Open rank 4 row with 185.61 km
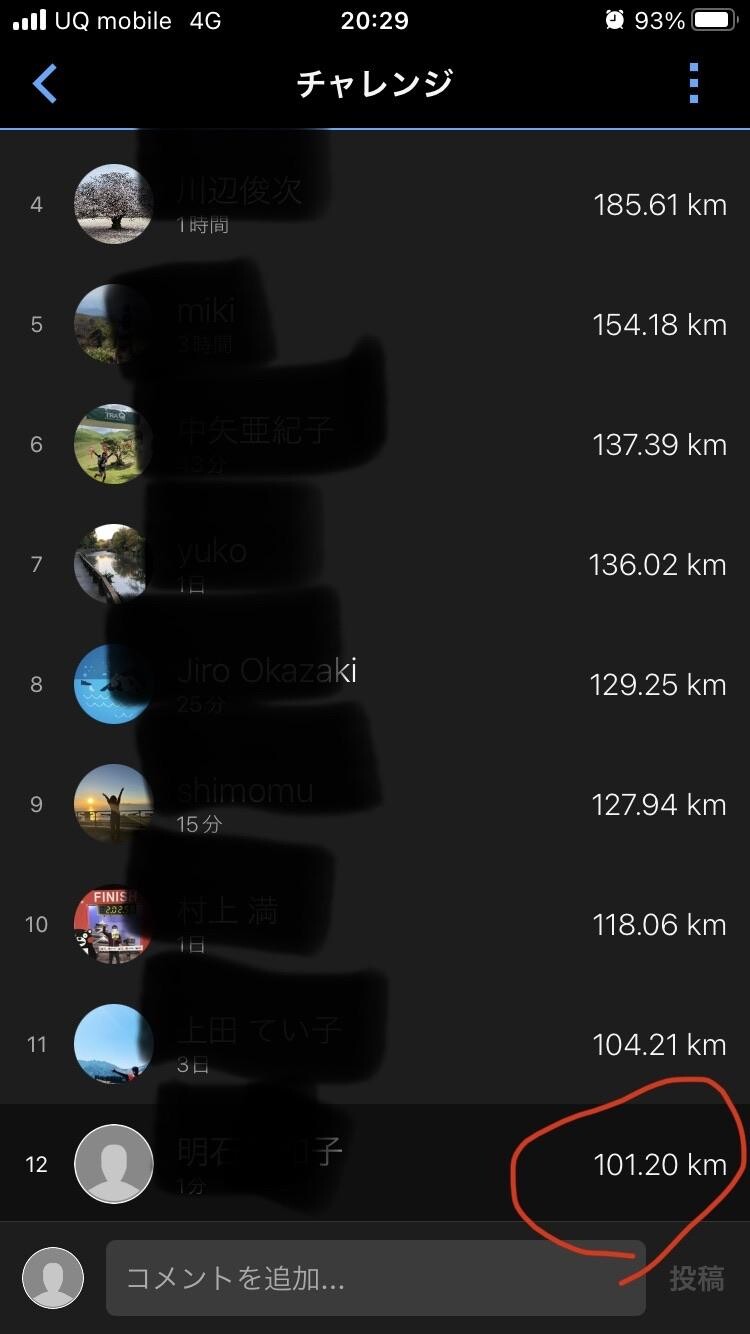This screenshot has width=750, height=1334. [x=375, y=205]
